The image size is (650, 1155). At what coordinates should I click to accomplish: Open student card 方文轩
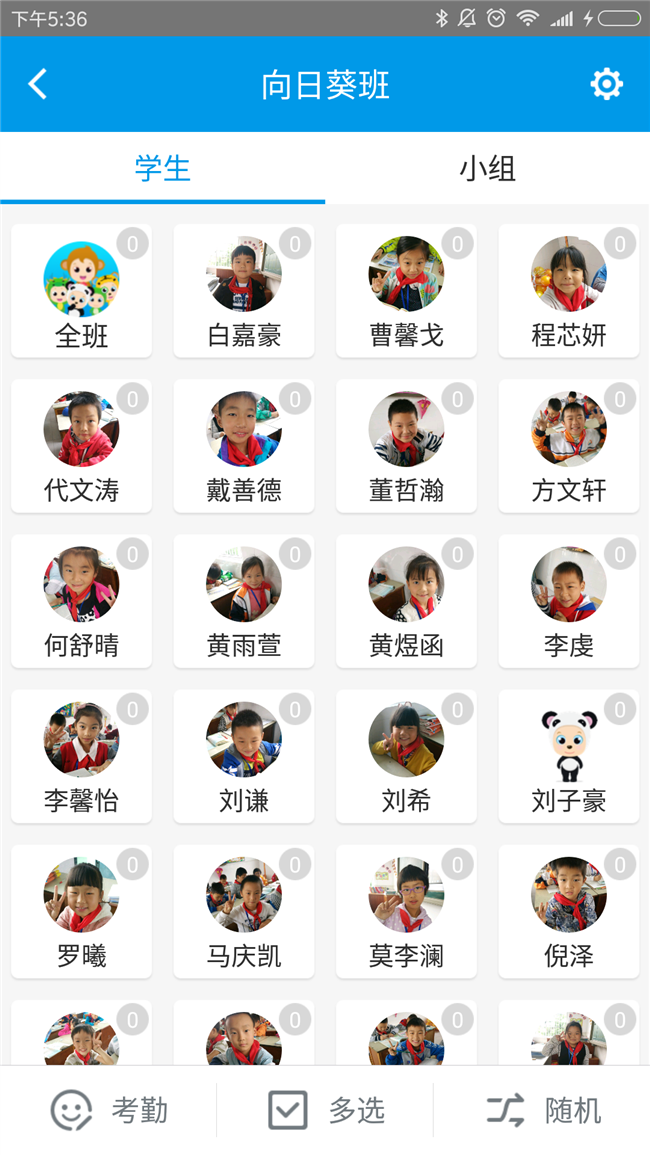click(569, 446)
